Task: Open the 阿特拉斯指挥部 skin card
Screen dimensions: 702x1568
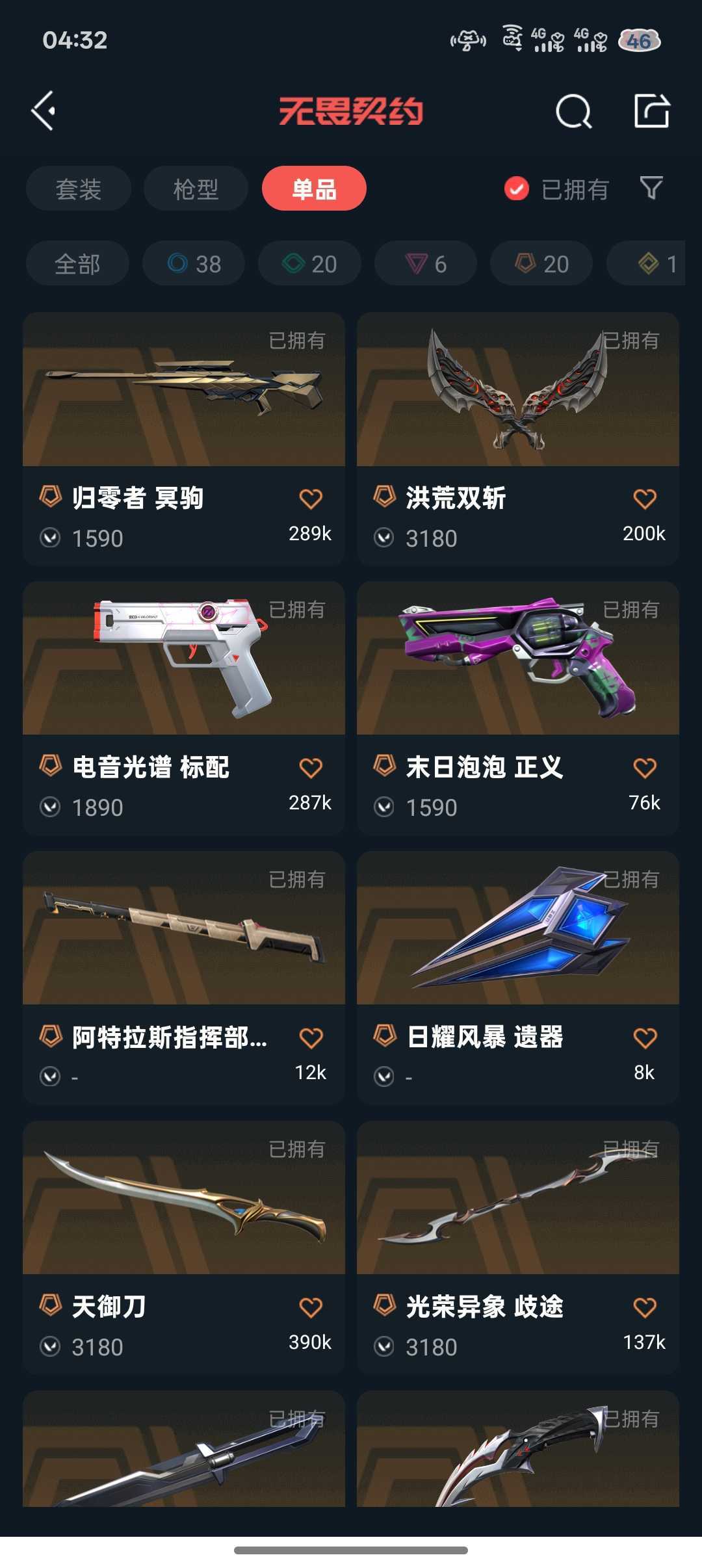Action: 184,928
